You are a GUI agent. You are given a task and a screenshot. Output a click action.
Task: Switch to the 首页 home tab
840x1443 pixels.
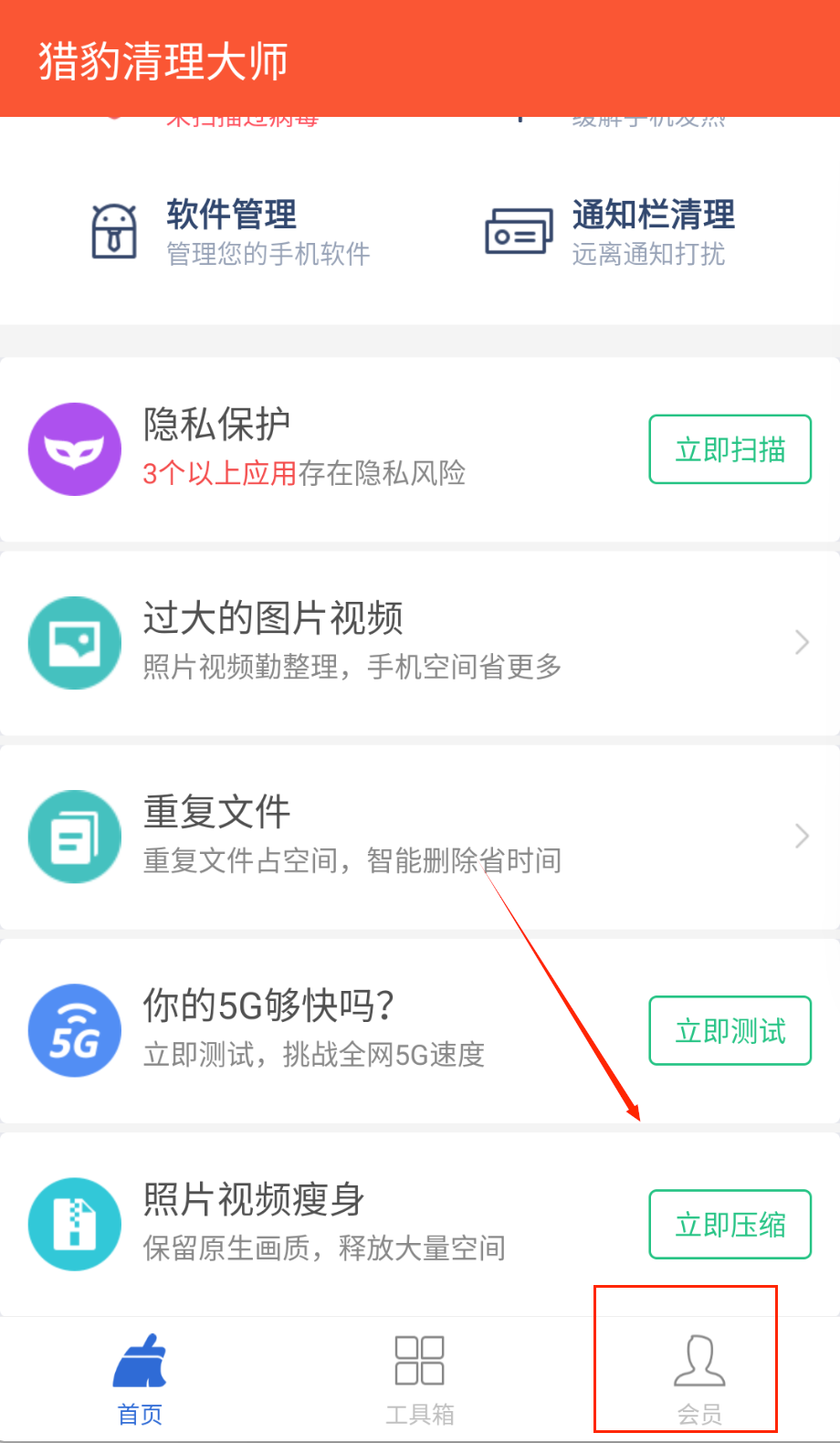[140, 1379]
